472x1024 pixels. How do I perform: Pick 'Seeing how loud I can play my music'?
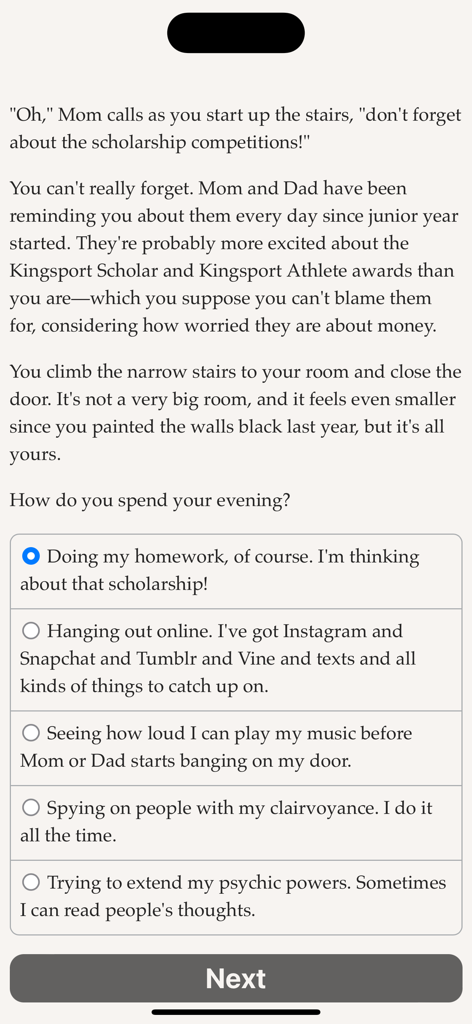[236, 748]
